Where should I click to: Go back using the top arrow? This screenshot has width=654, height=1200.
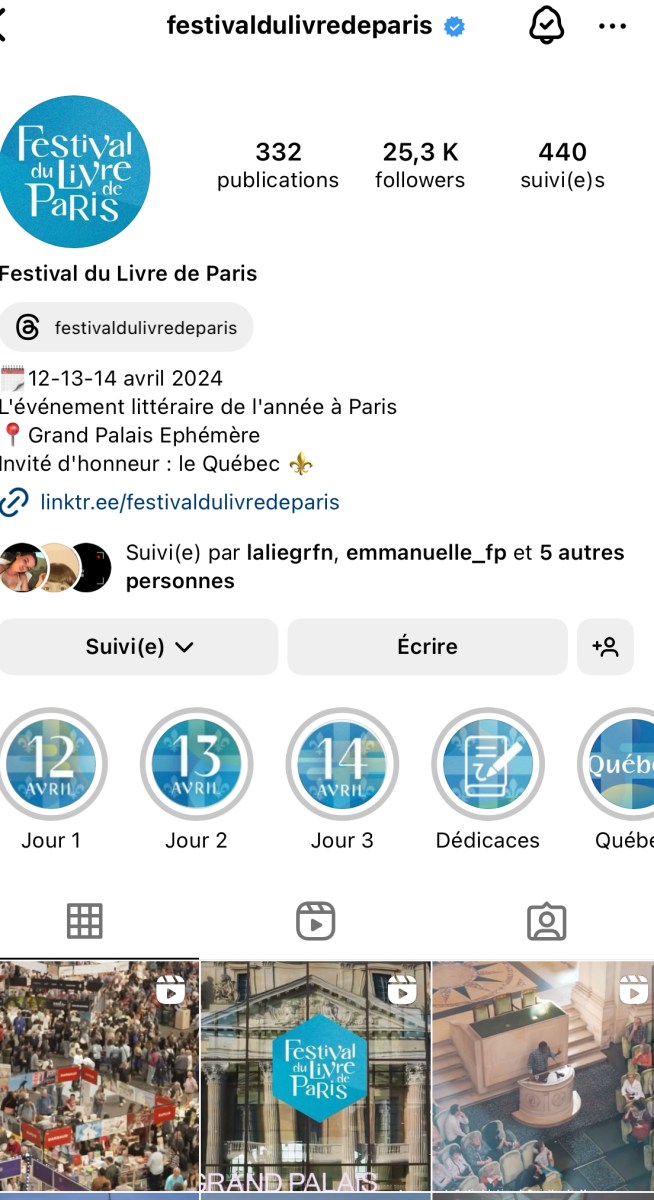coord(4,26)
